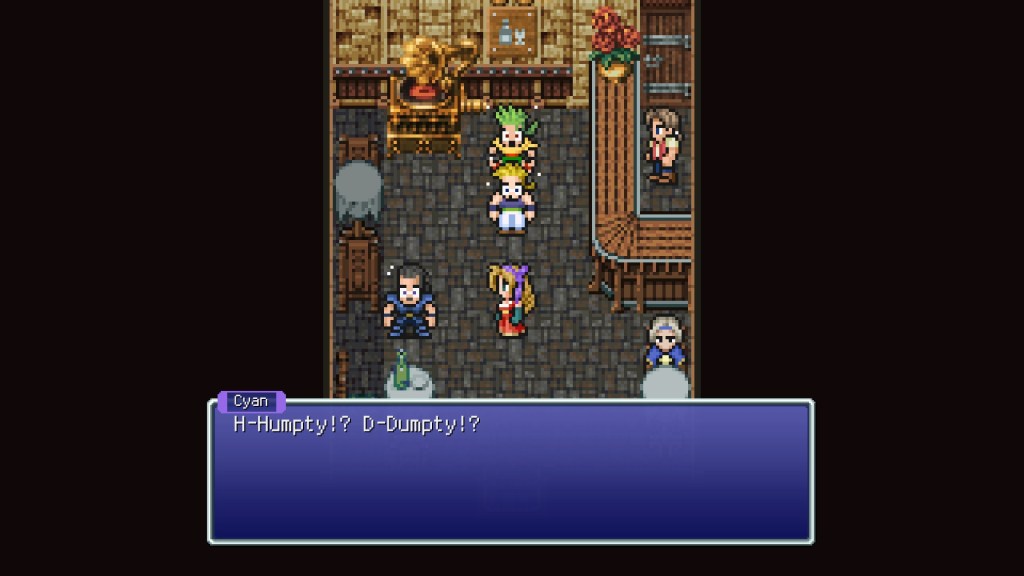Viewport: 1024px width, 576px height.
Task: Tap Cyan's dialogue box to advance
Action: [x=510, y=472]
